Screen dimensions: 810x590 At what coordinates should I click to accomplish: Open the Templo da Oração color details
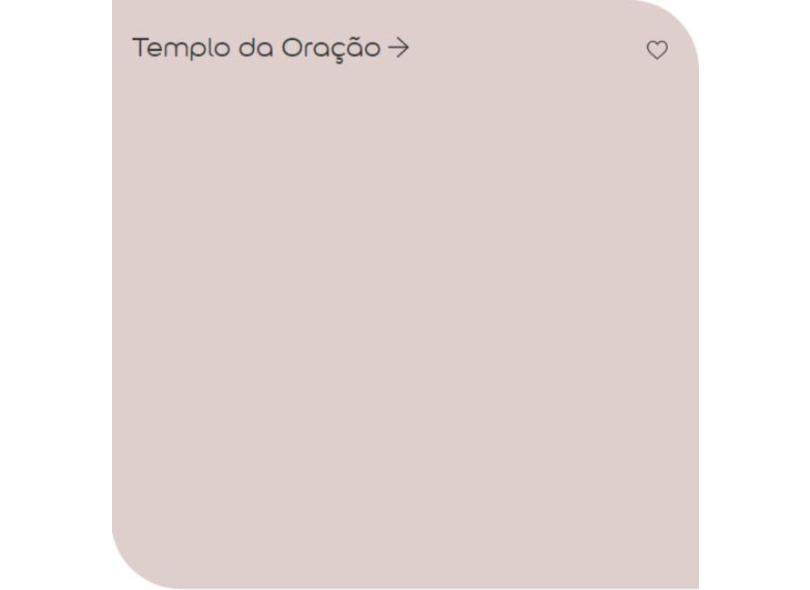(270, 48)
